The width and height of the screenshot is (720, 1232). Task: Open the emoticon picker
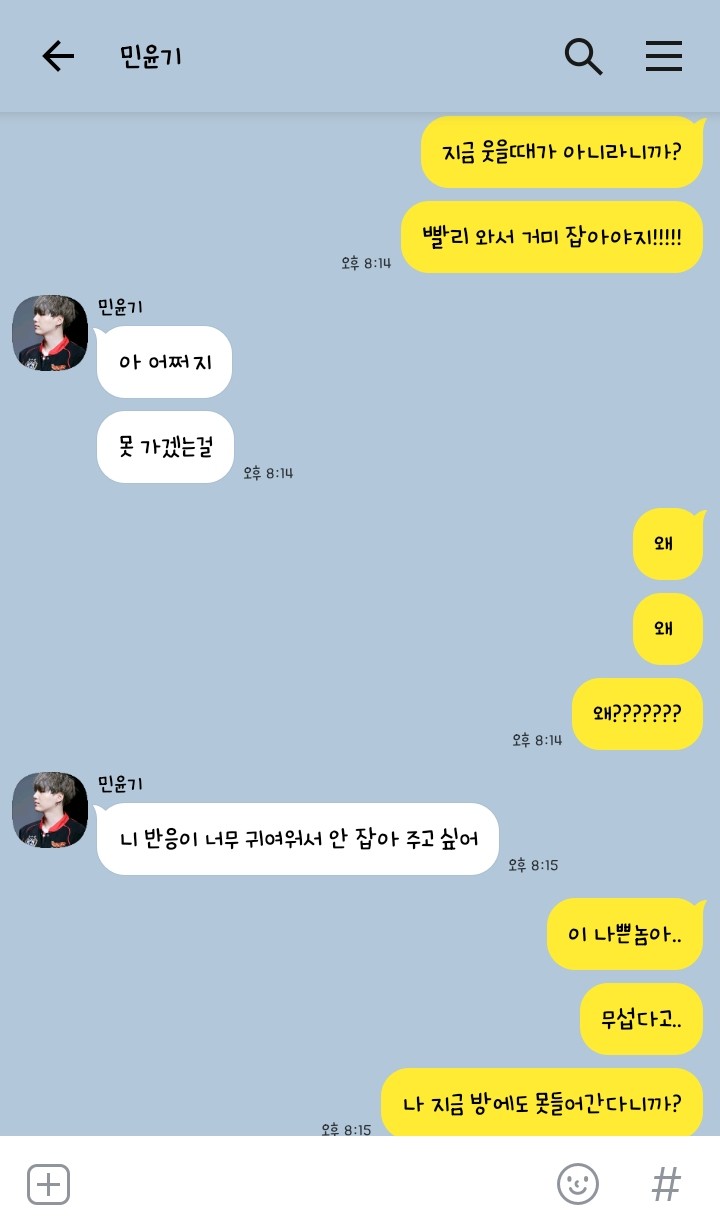click(577, 1185)
